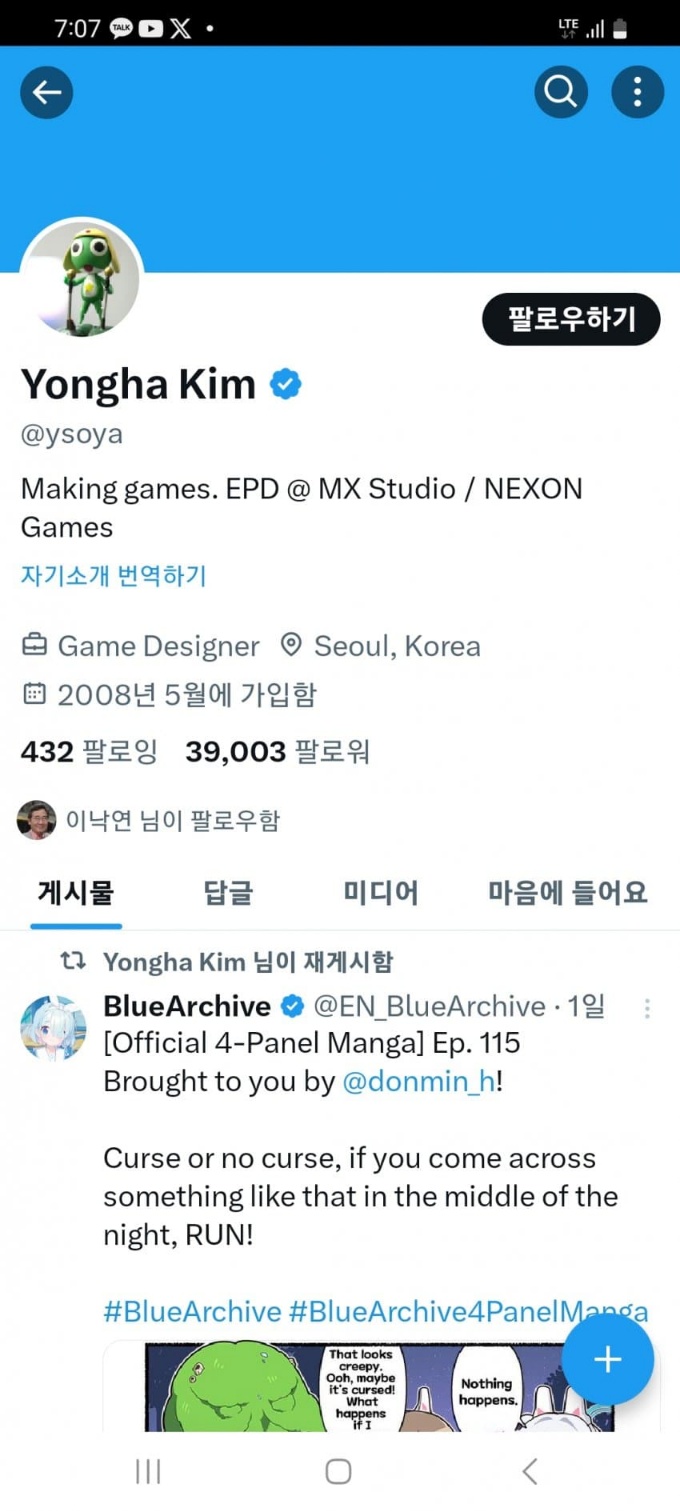Open the @donmin_h mention link
The width and height of the screenshot is (680, 1511).
point(418,1082)
